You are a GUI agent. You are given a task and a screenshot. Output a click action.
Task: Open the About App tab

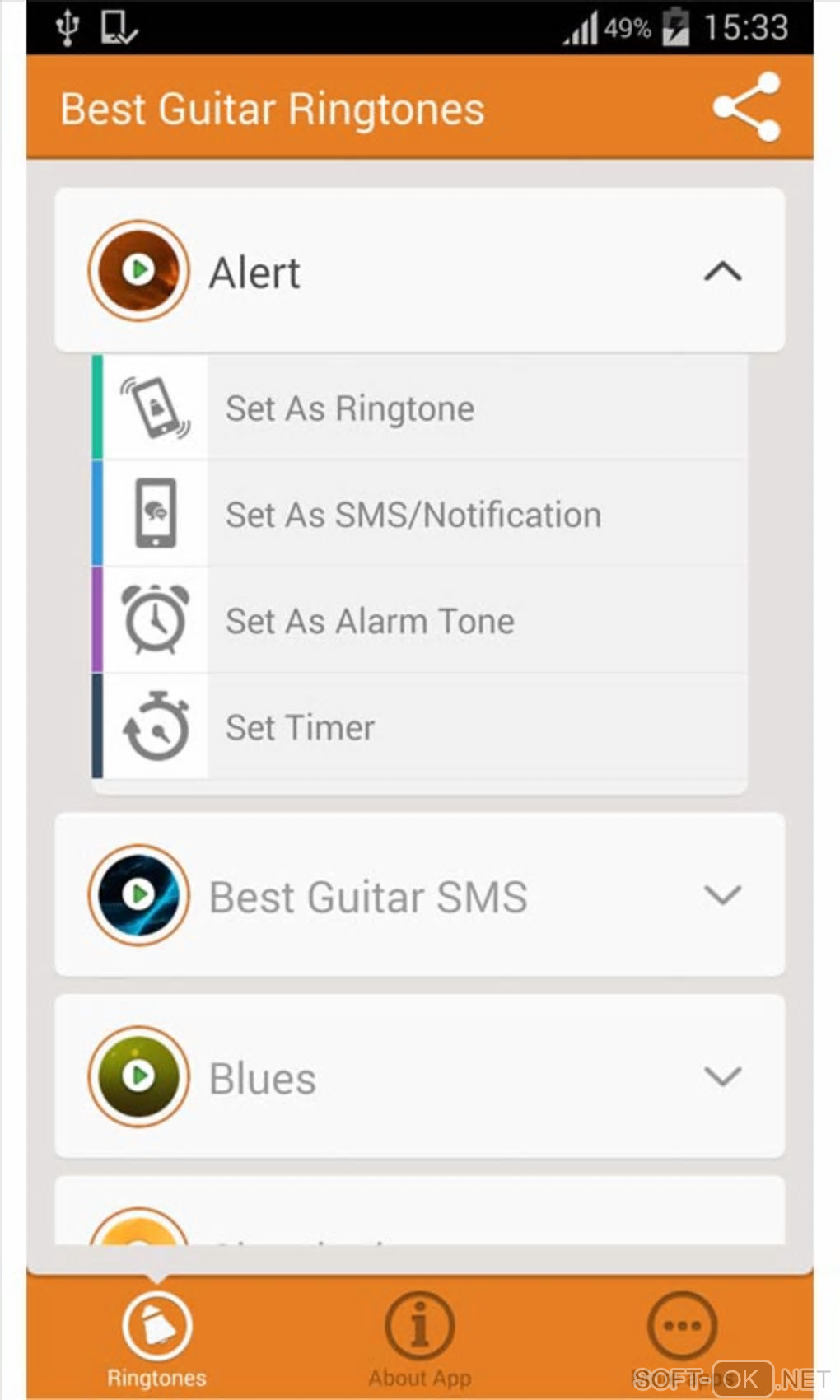tap(419, 1337)
